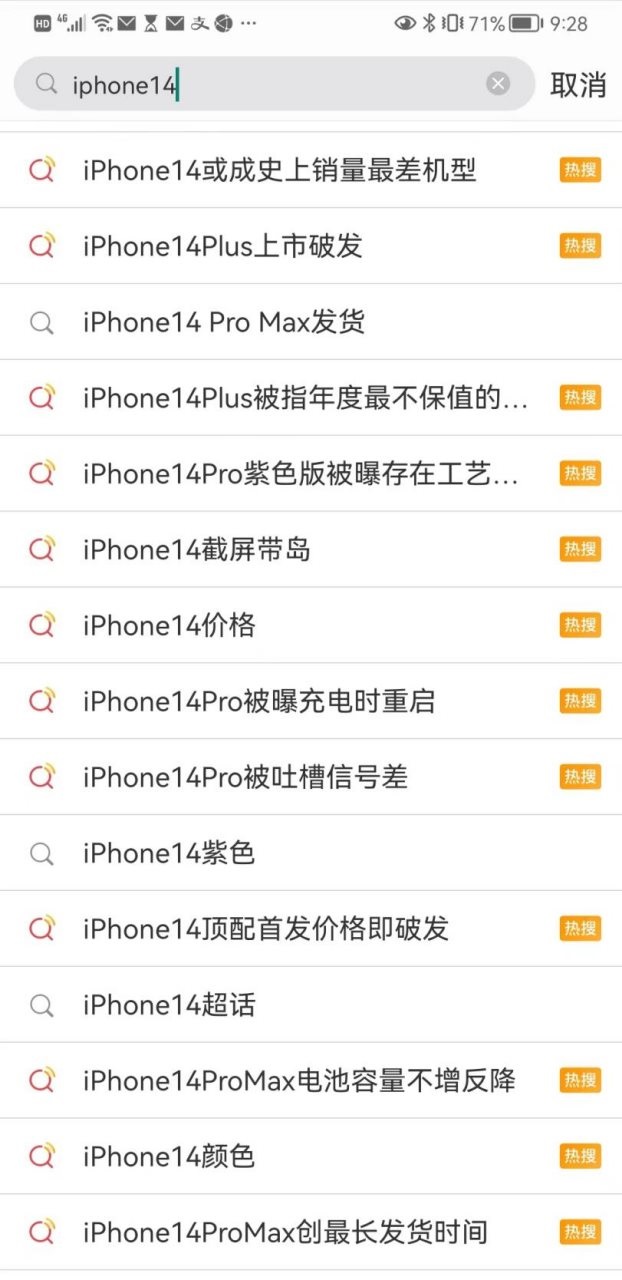Viewport: 622px width, 1280px height.
Task: Open iPhone14顶配首发价格即破发 suggestion
Action: (x=266, y=929)
